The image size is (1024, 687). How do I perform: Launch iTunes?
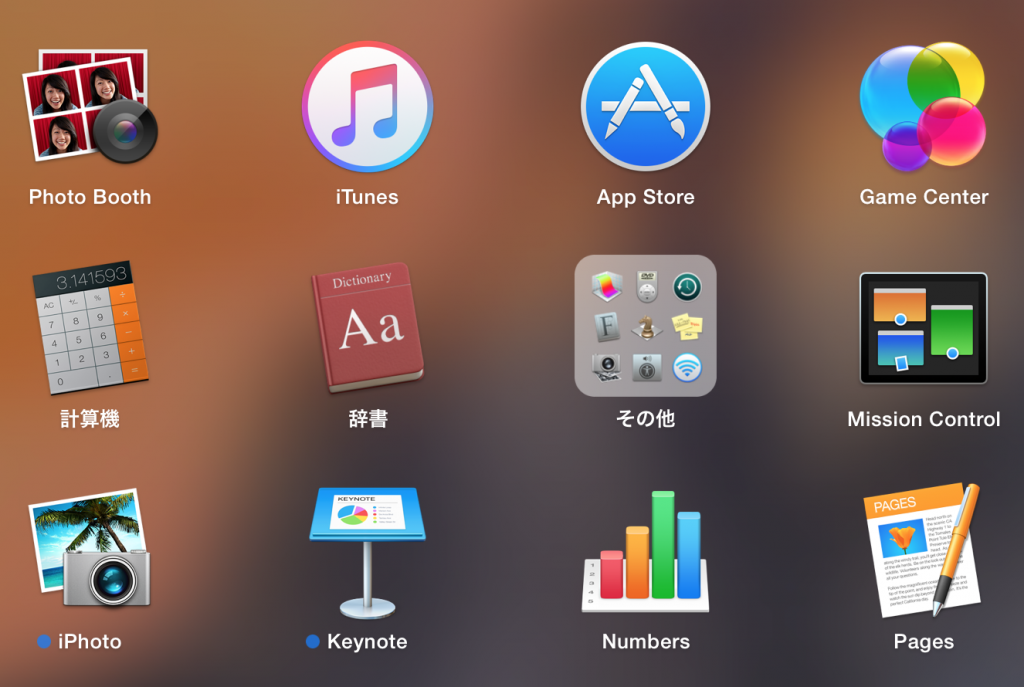coord(367,106)
